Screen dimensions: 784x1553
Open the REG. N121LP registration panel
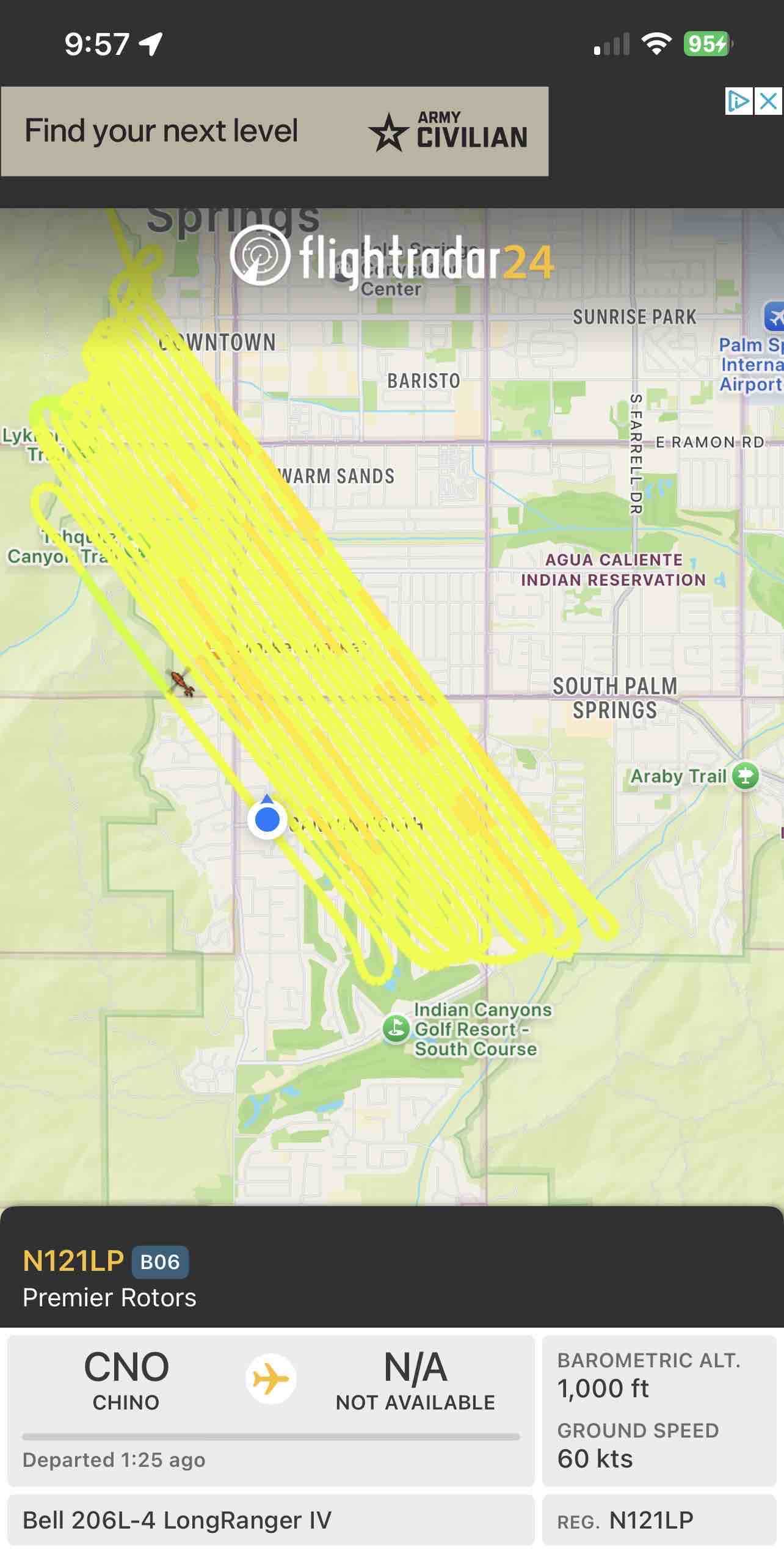click(659, 1521)
